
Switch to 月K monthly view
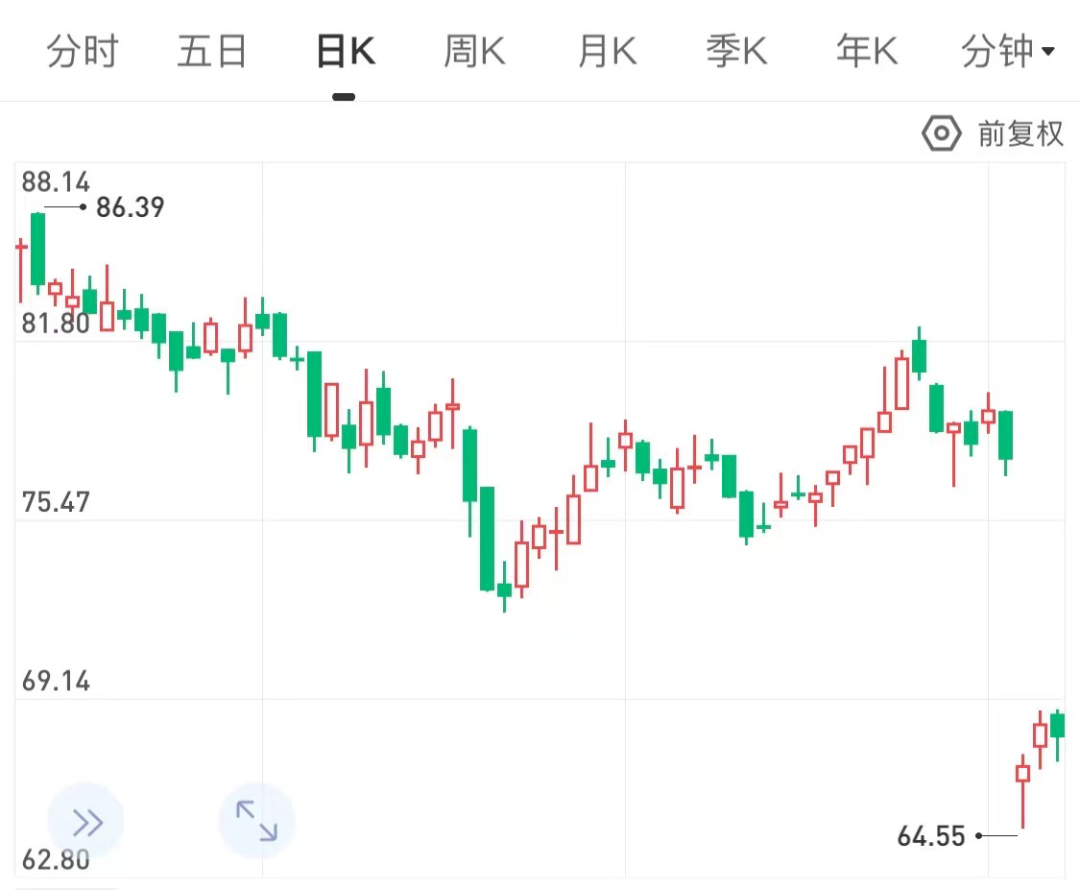tap(606, 52)
